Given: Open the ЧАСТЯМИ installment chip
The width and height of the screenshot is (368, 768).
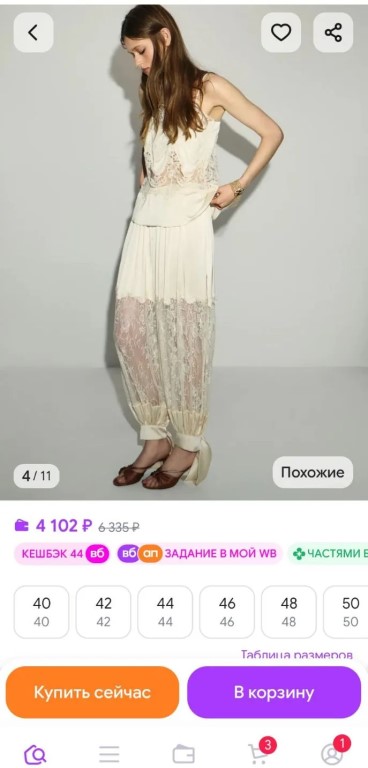Looking at the screenshot, I should 328,554.
